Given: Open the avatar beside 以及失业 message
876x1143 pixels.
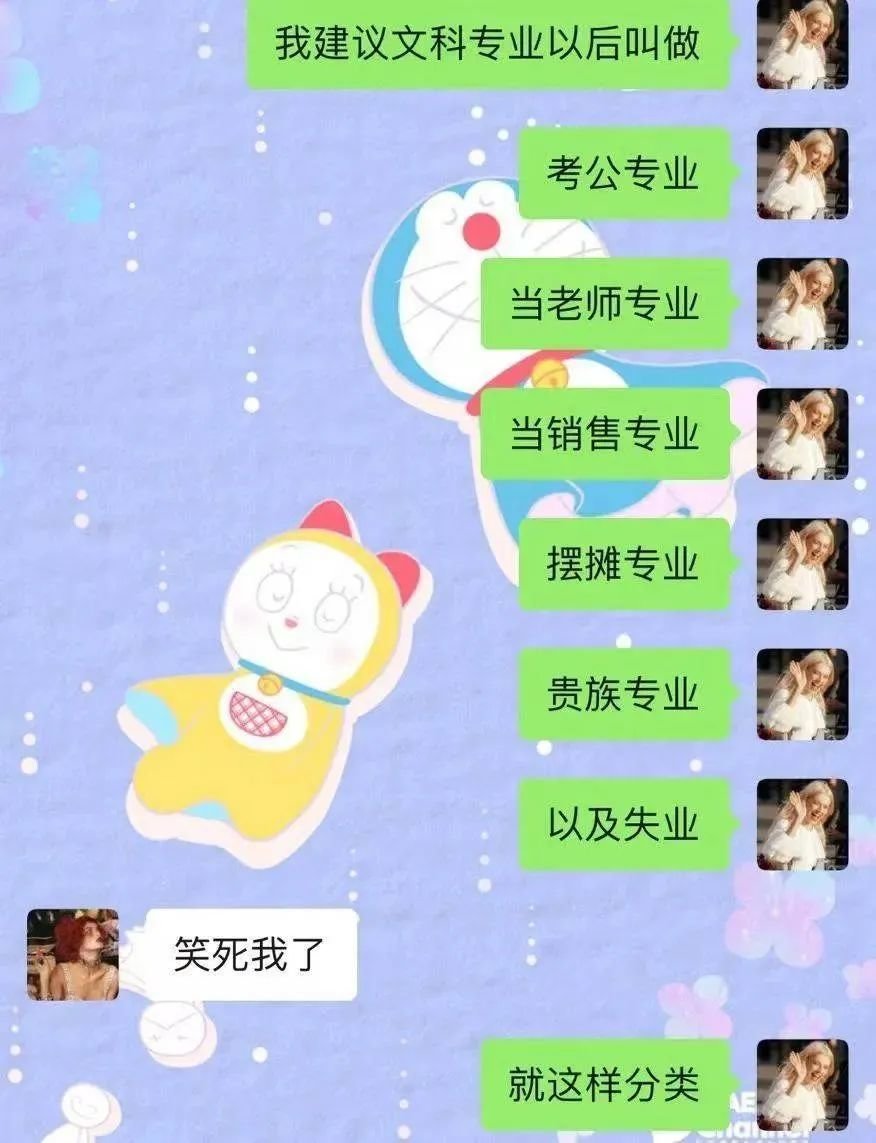Looking at the screenshot, I should point(802,824).
